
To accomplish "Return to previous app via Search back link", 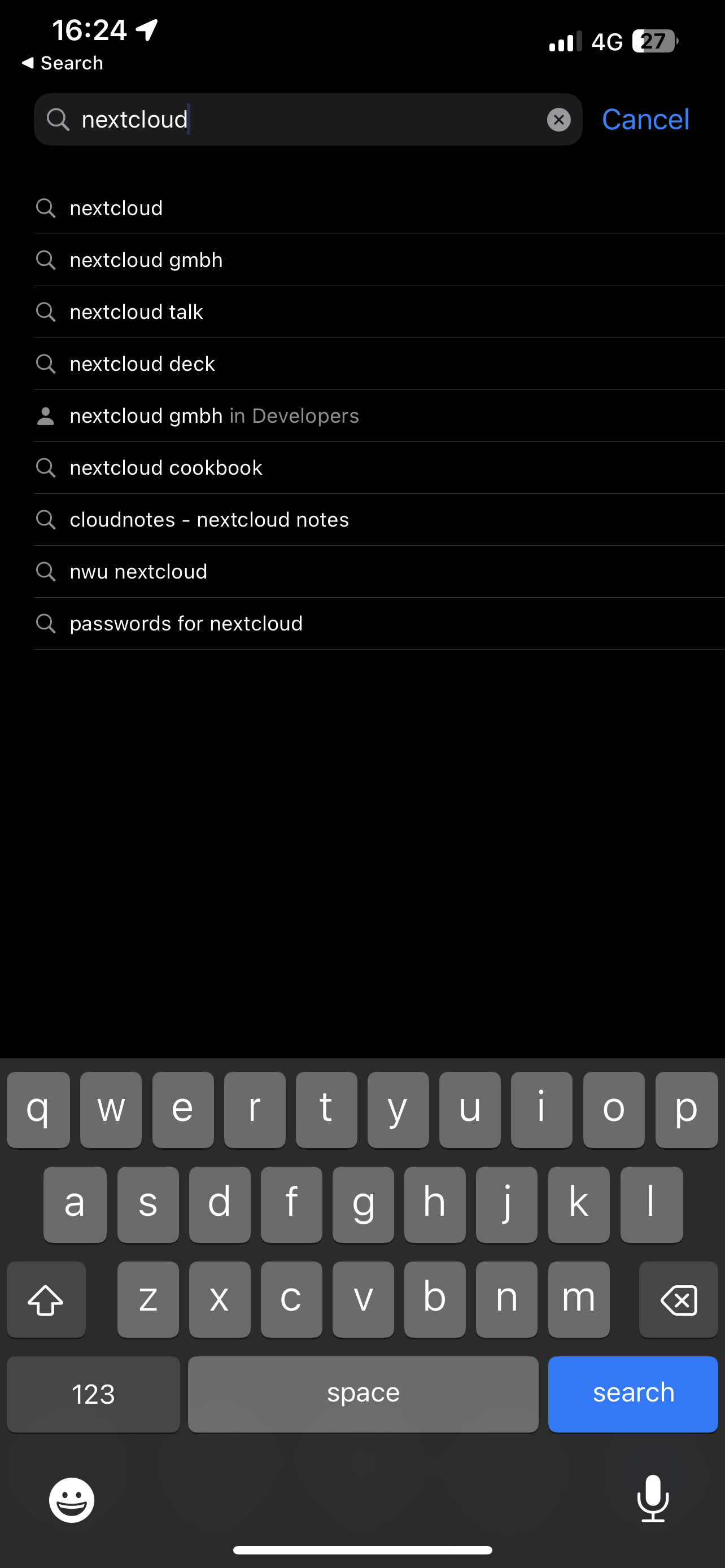I will click(x=62, y=63).
